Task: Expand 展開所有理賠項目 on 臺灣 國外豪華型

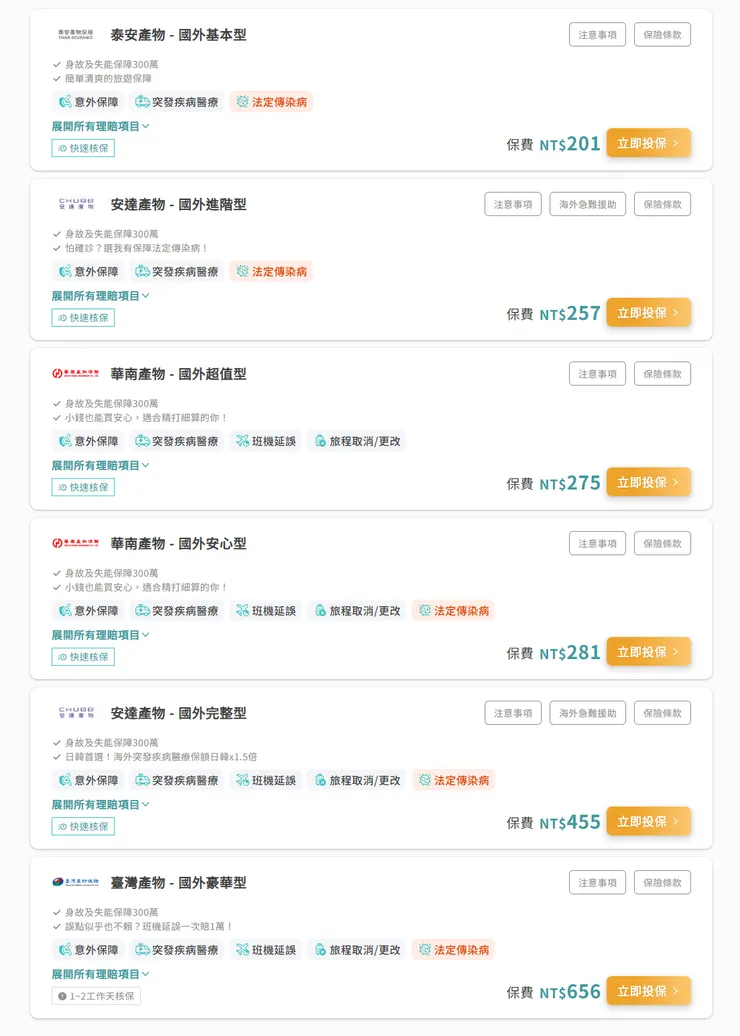Action: 97,974
